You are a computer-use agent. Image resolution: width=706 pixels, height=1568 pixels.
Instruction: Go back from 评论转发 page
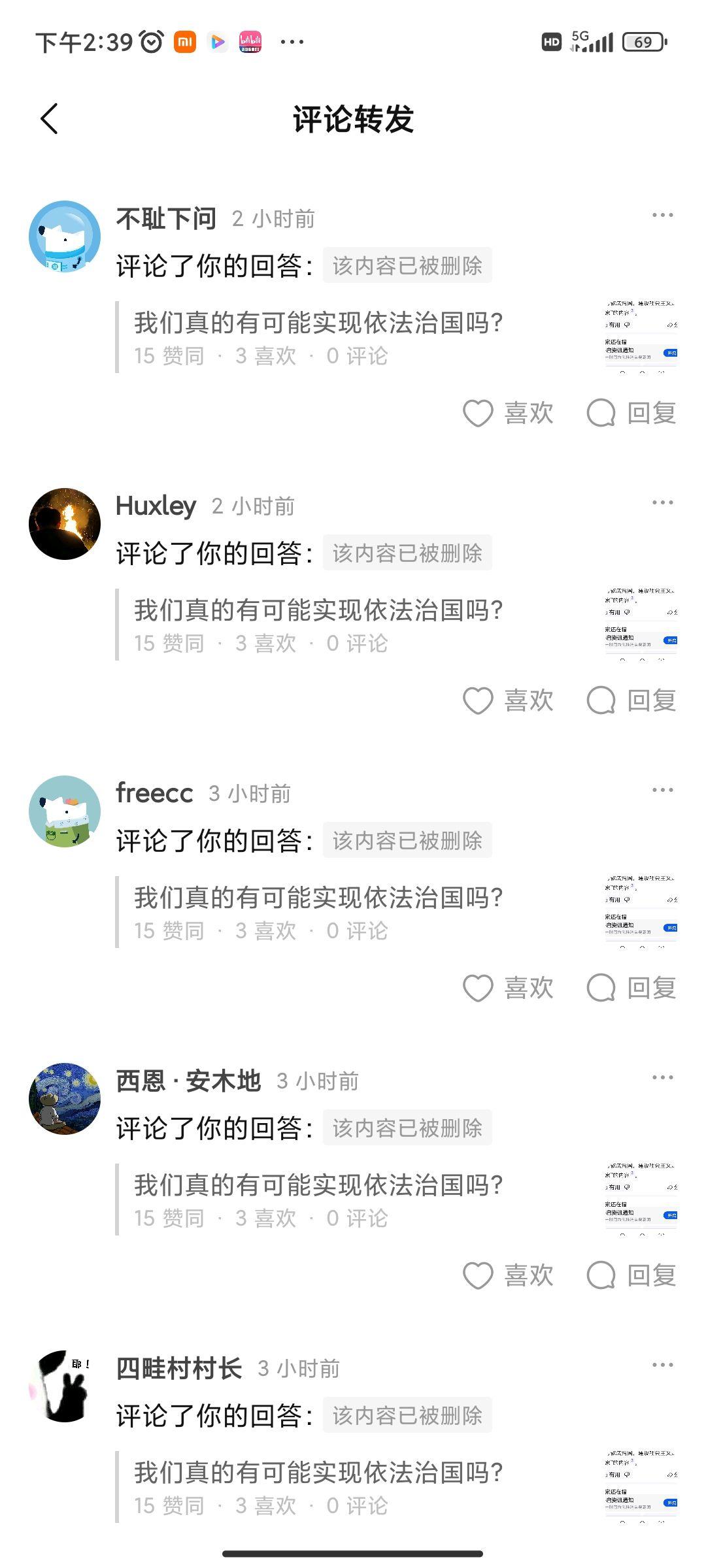point(49,119)
